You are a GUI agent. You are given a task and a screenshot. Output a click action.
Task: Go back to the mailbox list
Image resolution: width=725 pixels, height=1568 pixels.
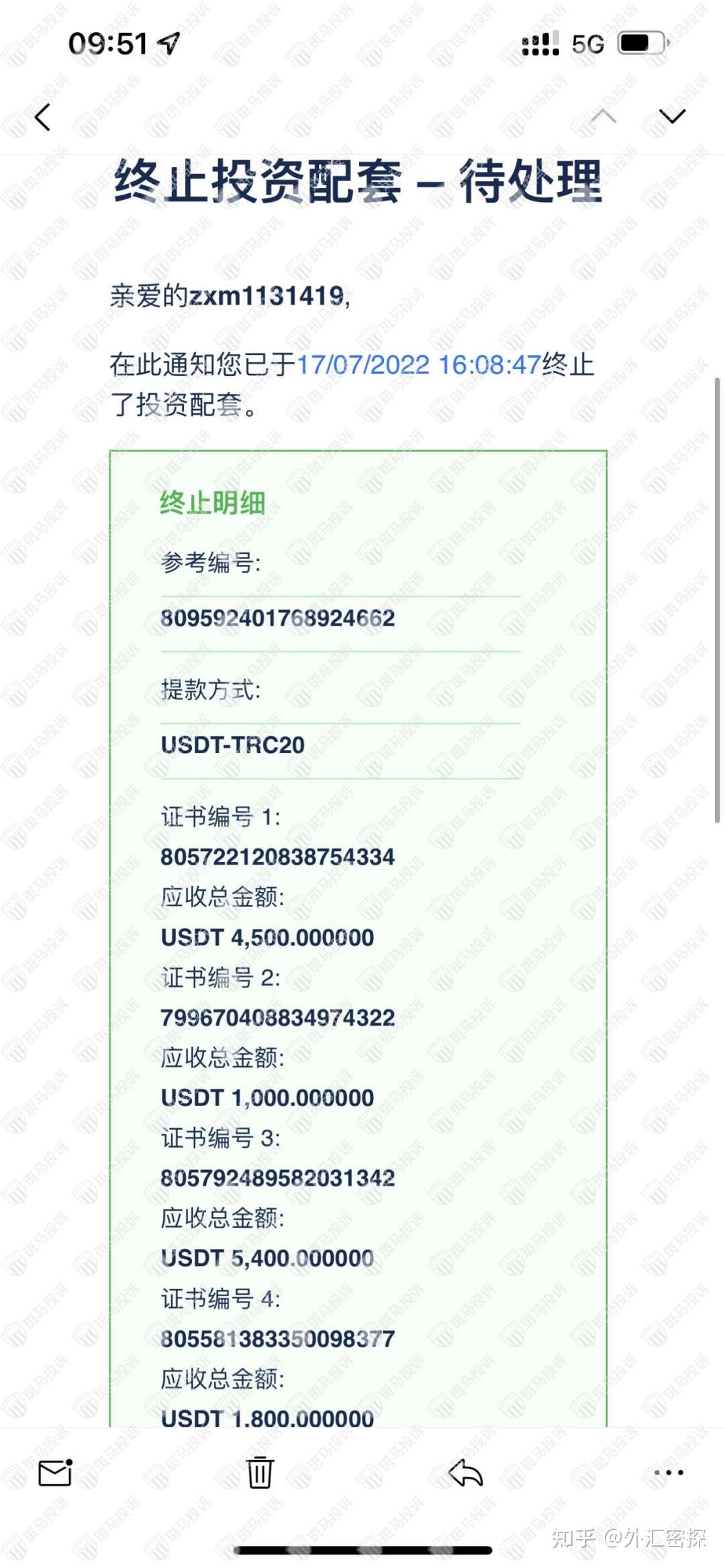coord(42,117)
